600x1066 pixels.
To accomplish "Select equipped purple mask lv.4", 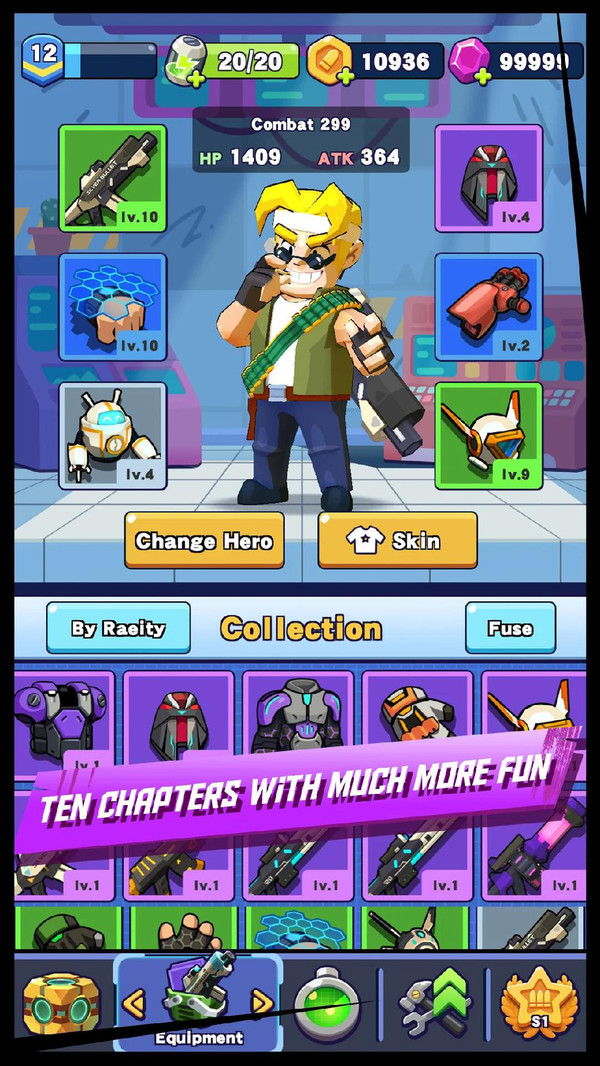I will [x=488, y=178].
